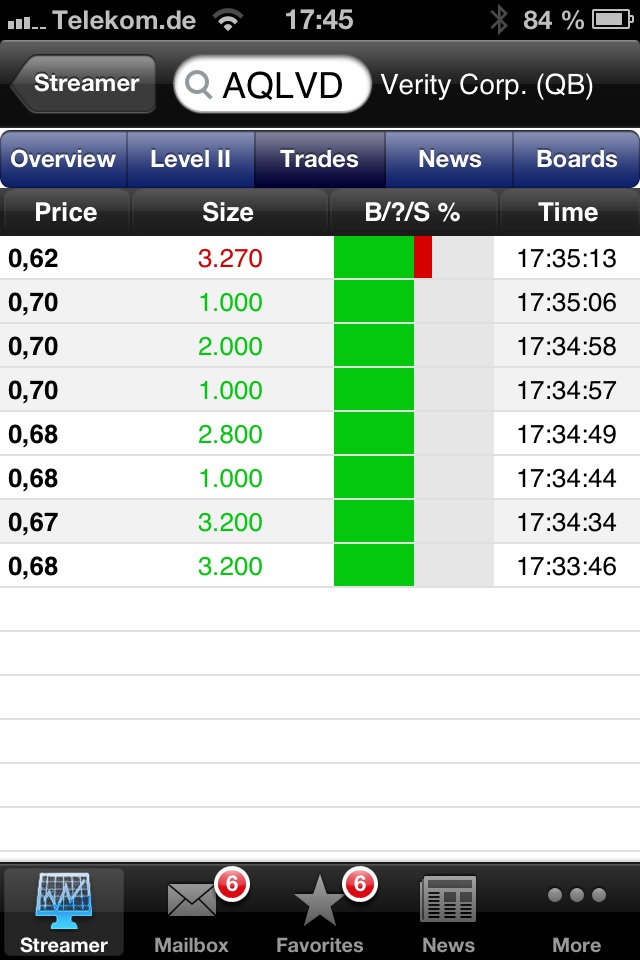Open the Level II tab
The width and height of the screenshot is (640, 960).
click(x=190, y=159)
